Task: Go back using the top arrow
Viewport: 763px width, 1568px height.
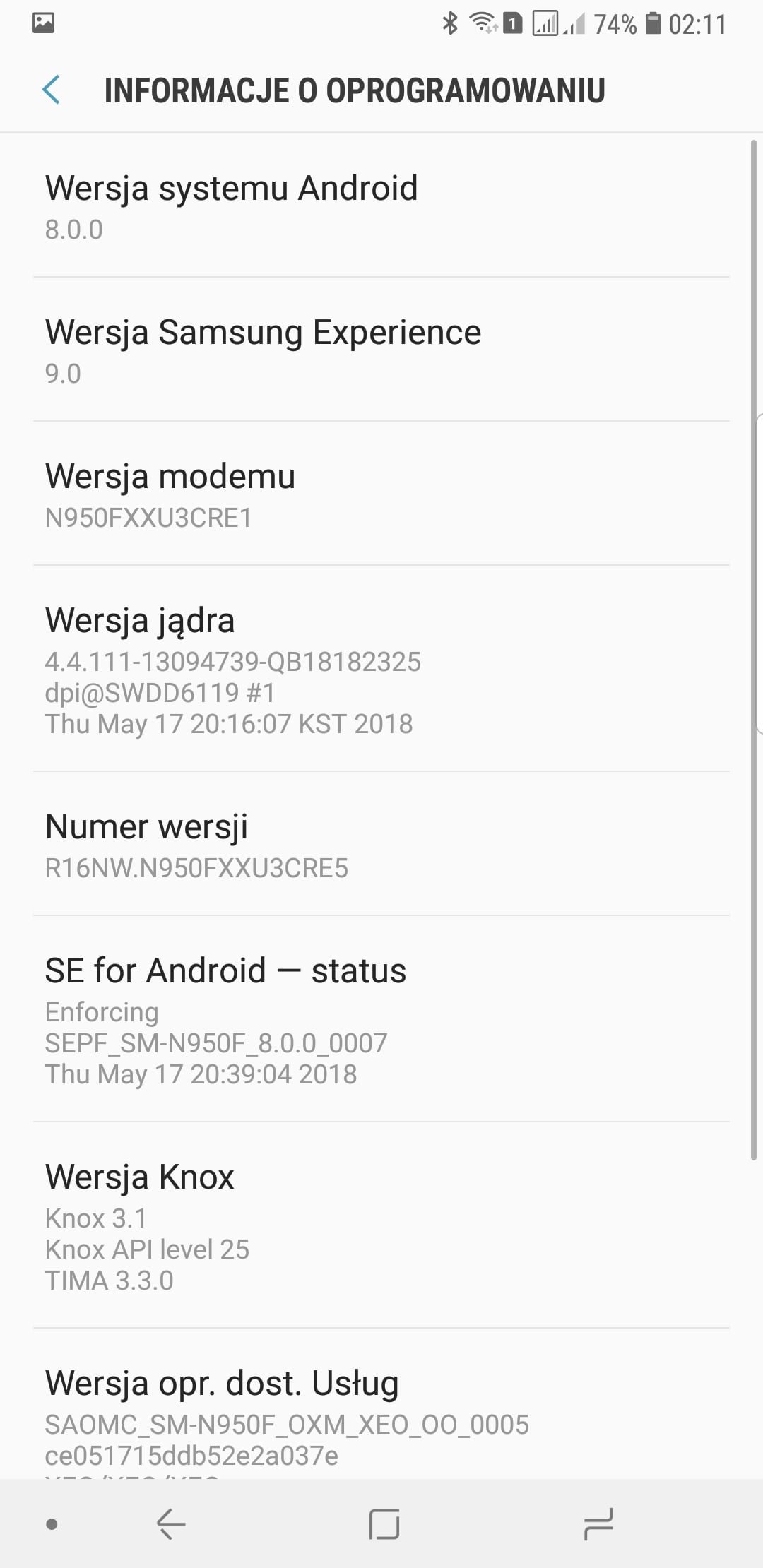Action: pos(51,90)
